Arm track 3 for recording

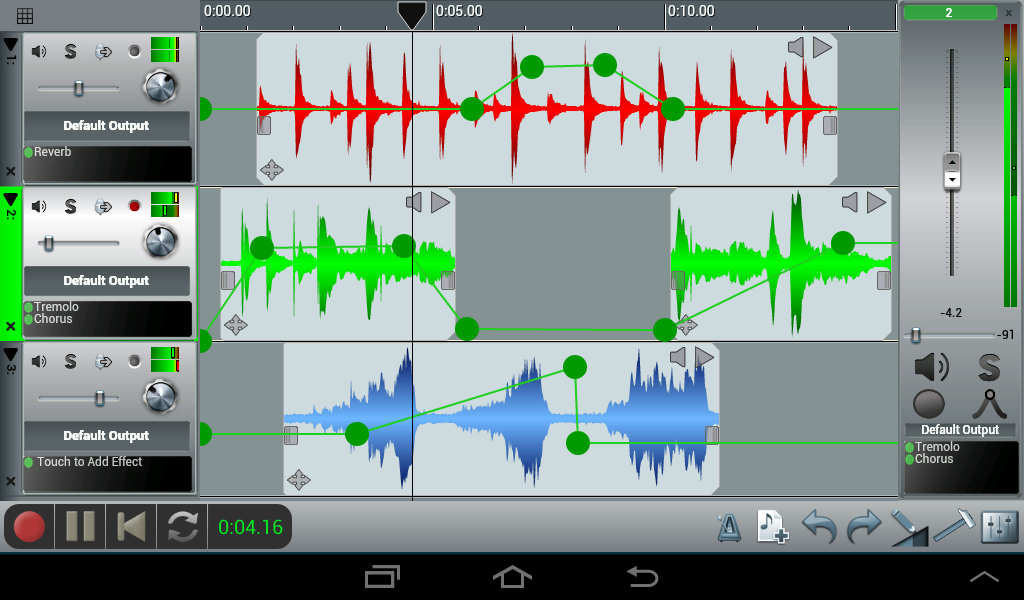click(134, 361)
